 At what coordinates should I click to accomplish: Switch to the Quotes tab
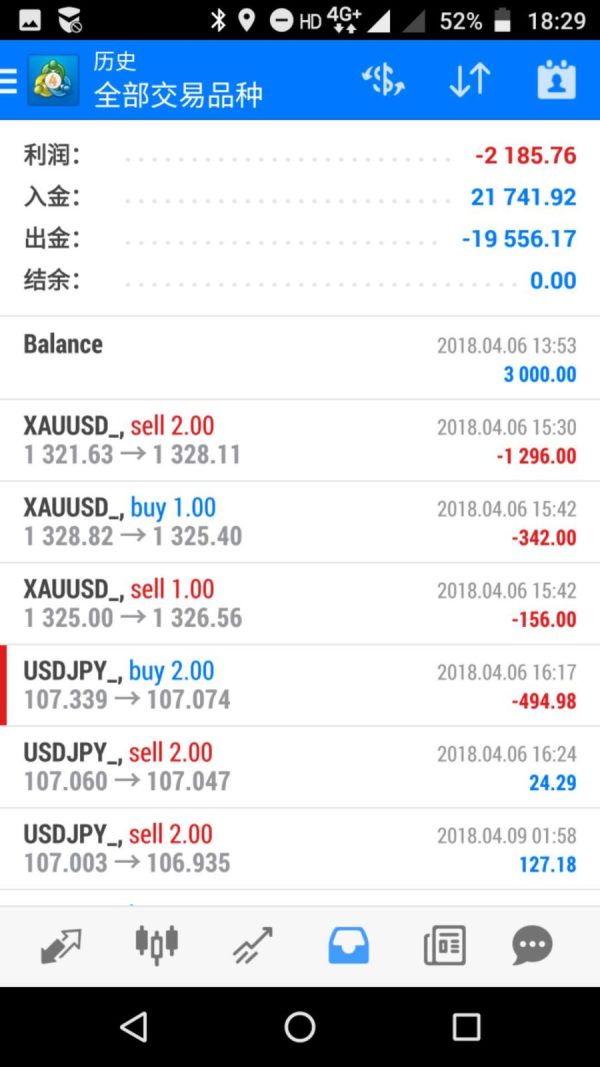(61, 946)
